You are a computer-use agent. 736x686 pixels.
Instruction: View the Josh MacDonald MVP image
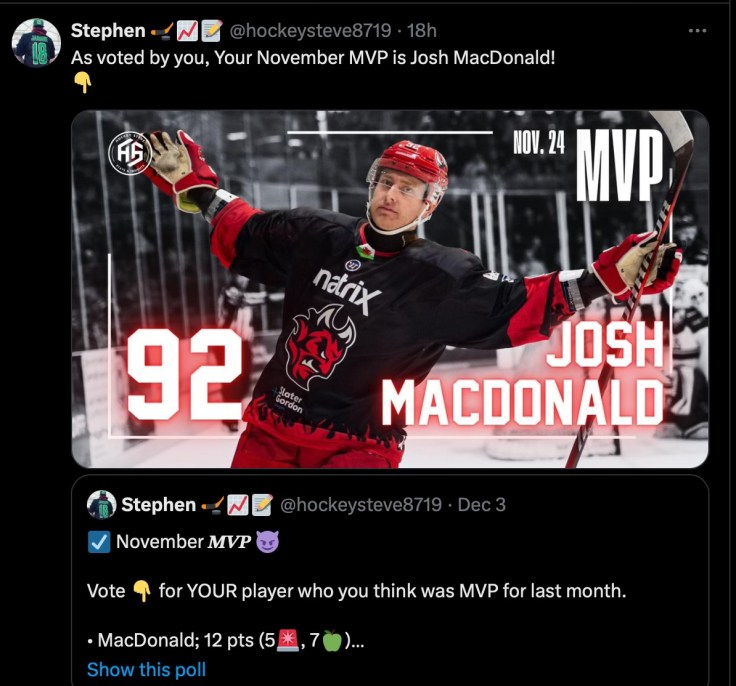click(x=390, y=288)
